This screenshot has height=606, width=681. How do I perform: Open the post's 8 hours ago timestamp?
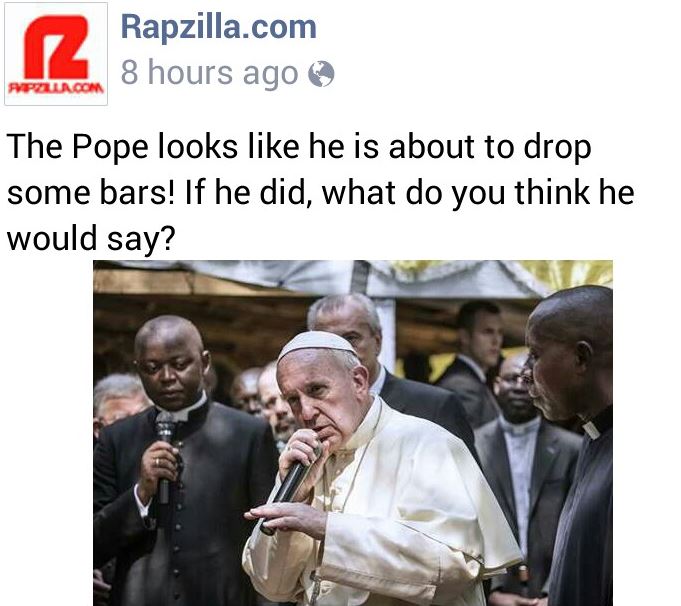click(x=209, y=73)
